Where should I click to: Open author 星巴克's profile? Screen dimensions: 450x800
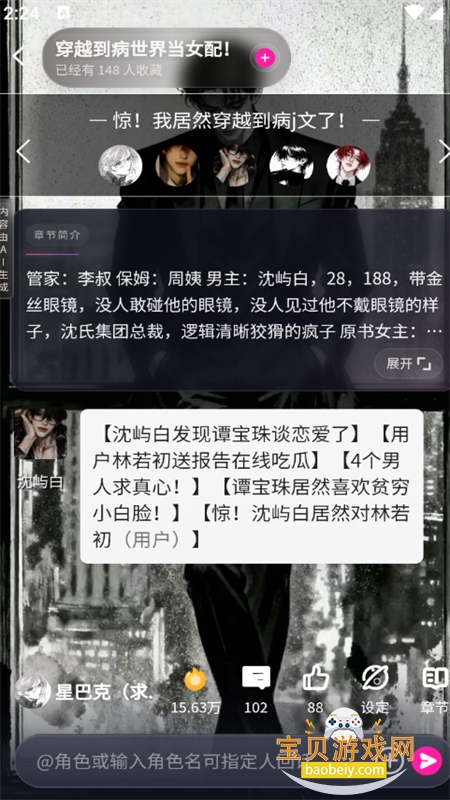pyautogui.click(x=85, y=692)
